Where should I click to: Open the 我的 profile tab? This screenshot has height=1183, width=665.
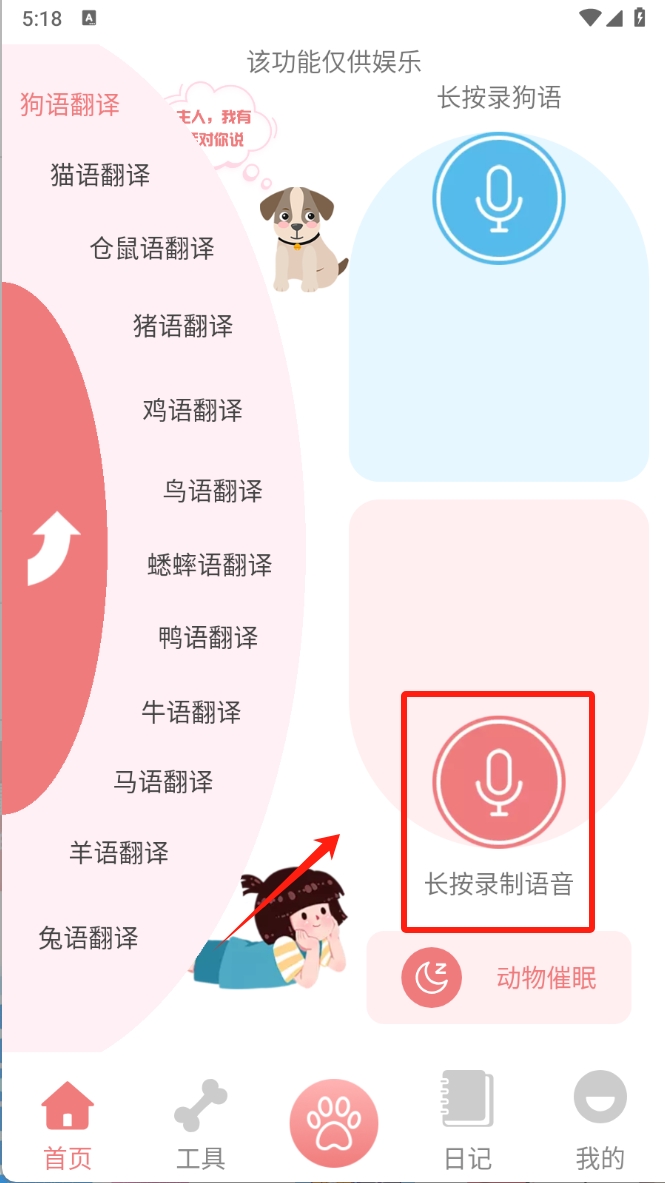point(600,1124)
